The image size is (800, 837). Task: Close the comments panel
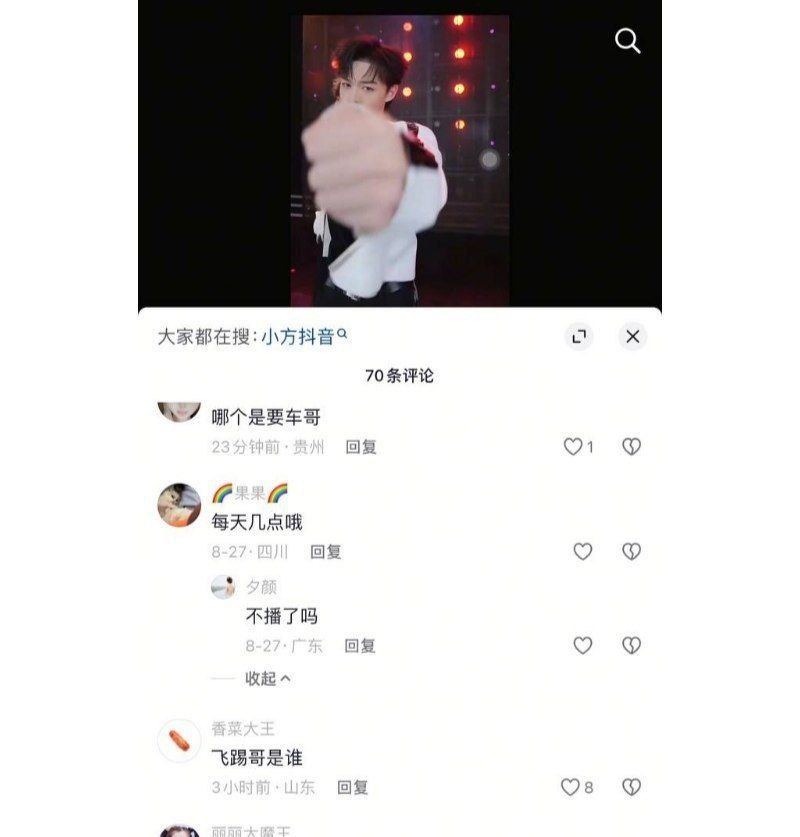[632, 337]
